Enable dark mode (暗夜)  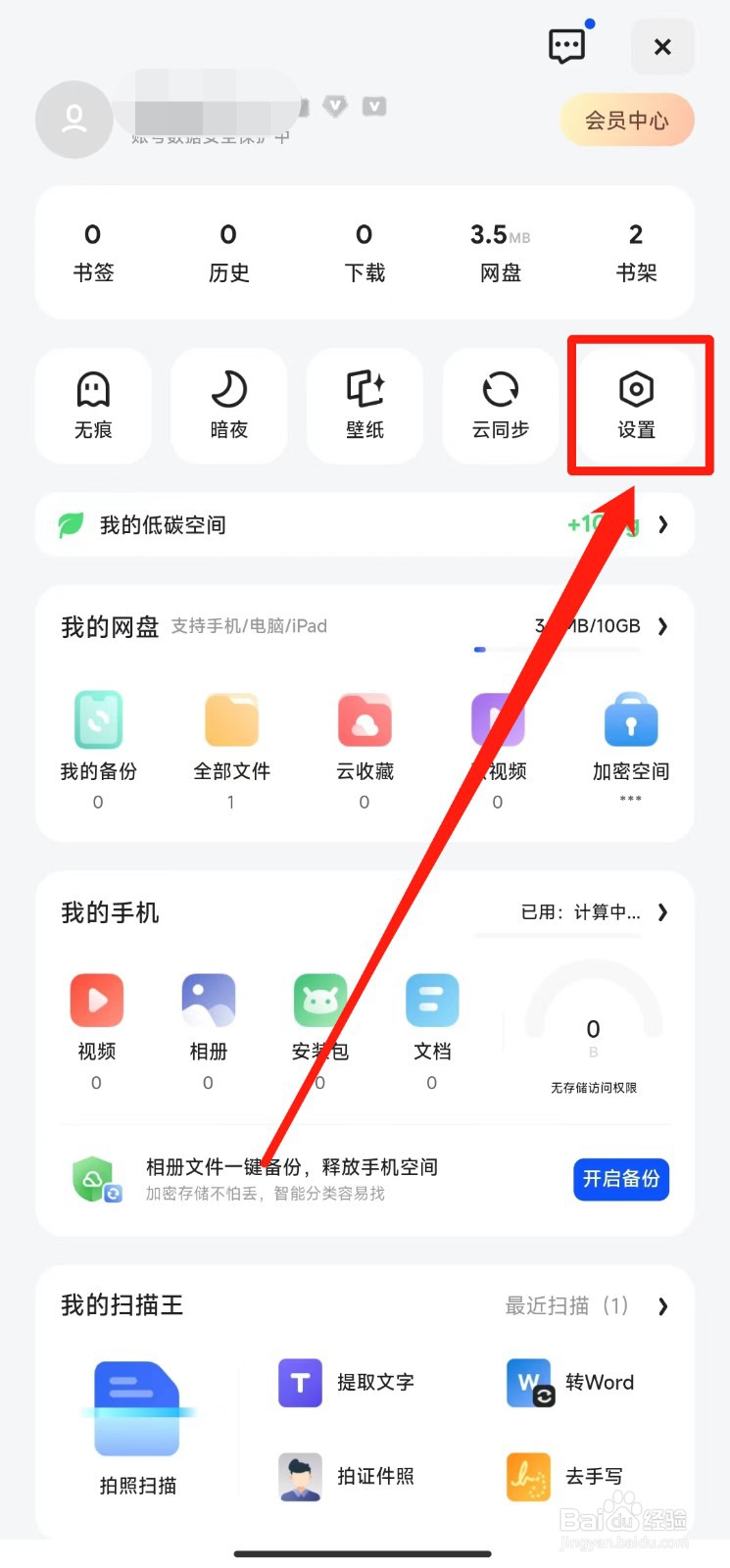(228, 405)
